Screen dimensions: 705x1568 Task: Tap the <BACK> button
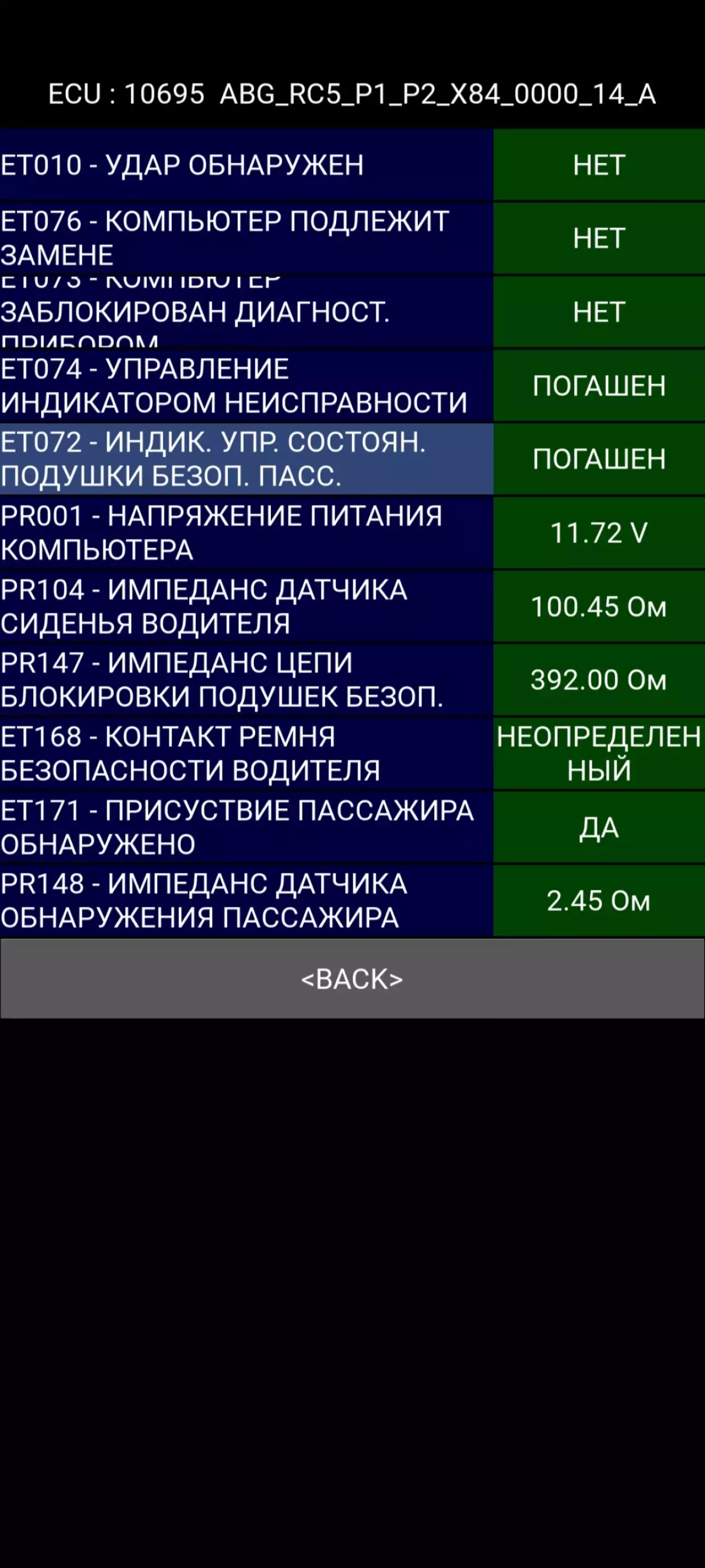[352, 979]
